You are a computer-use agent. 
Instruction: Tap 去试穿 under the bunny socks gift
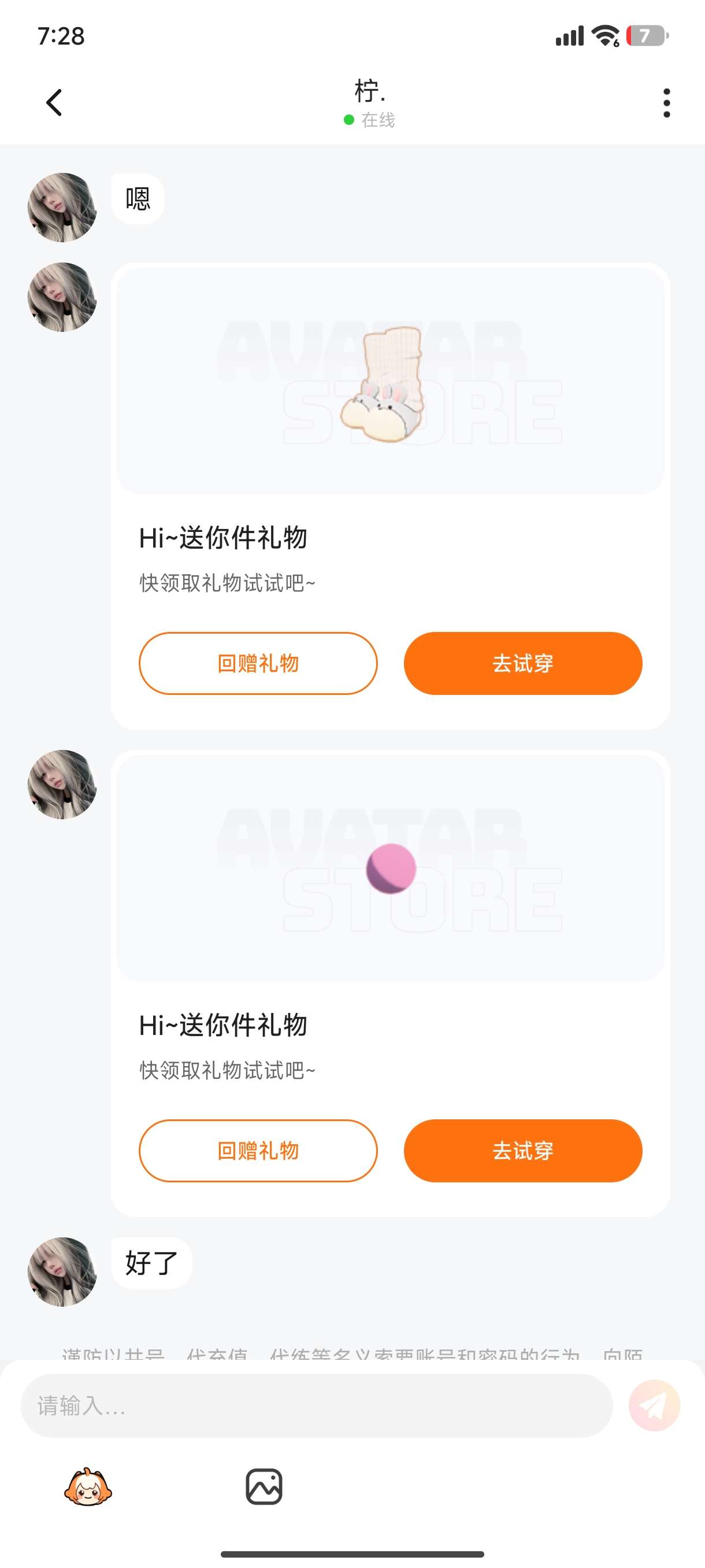click(x=522, y=663)
